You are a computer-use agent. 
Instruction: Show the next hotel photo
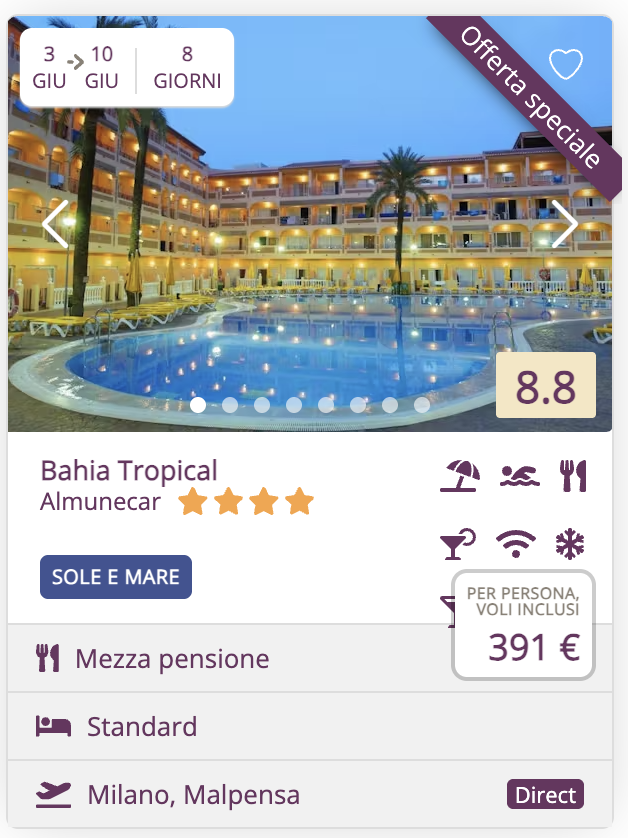point(565,224)
